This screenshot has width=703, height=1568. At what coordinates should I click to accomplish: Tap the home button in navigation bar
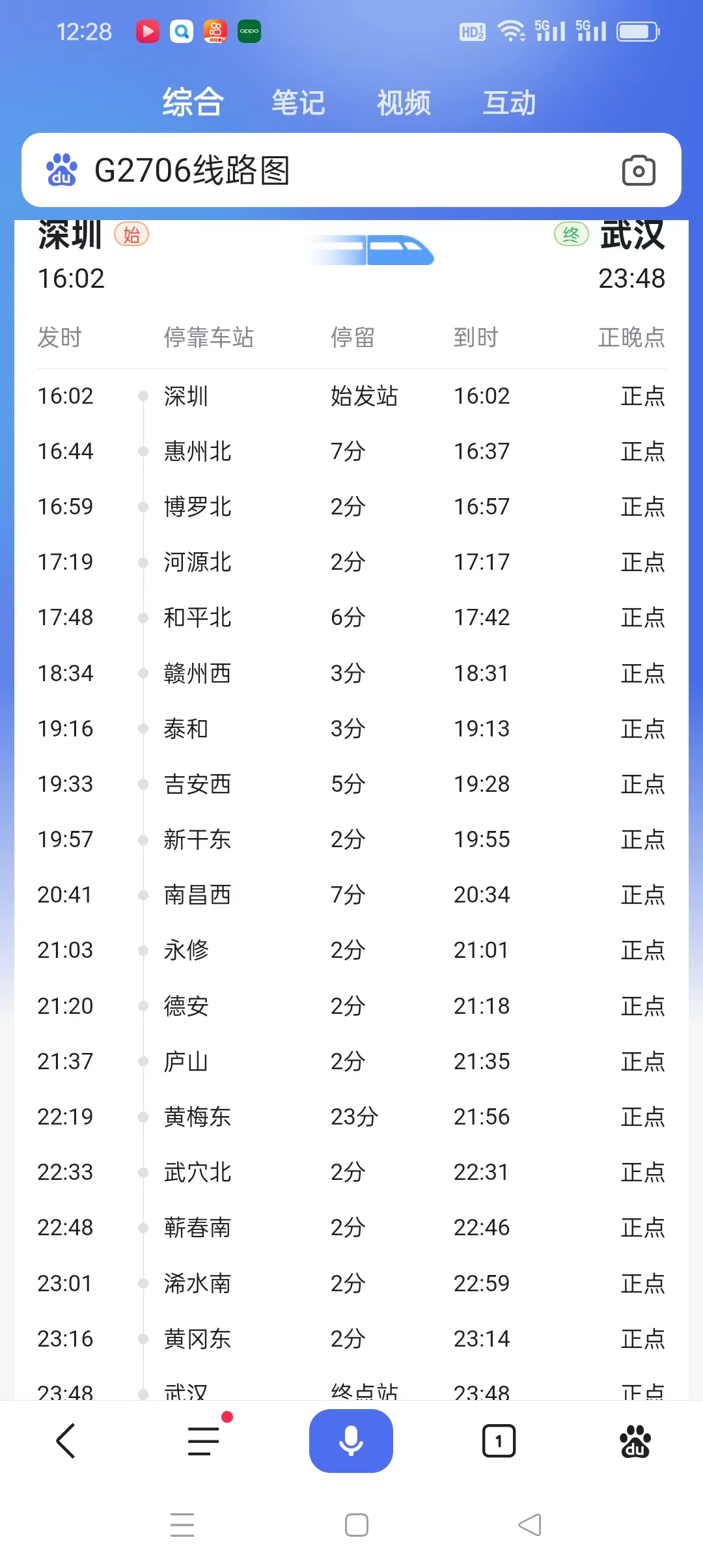coord(355,1525)
